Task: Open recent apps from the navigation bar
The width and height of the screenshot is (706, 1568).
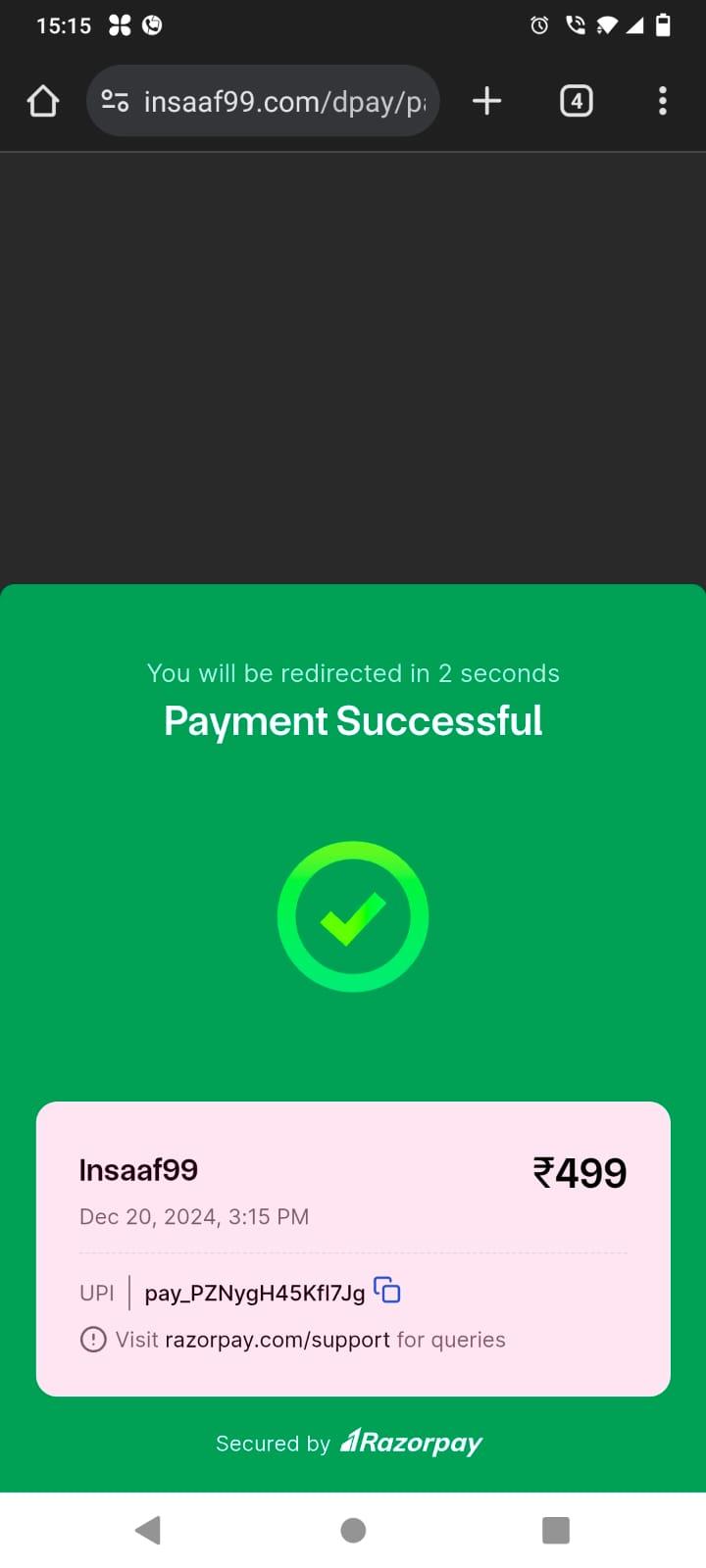Action: coord(556,1530)
